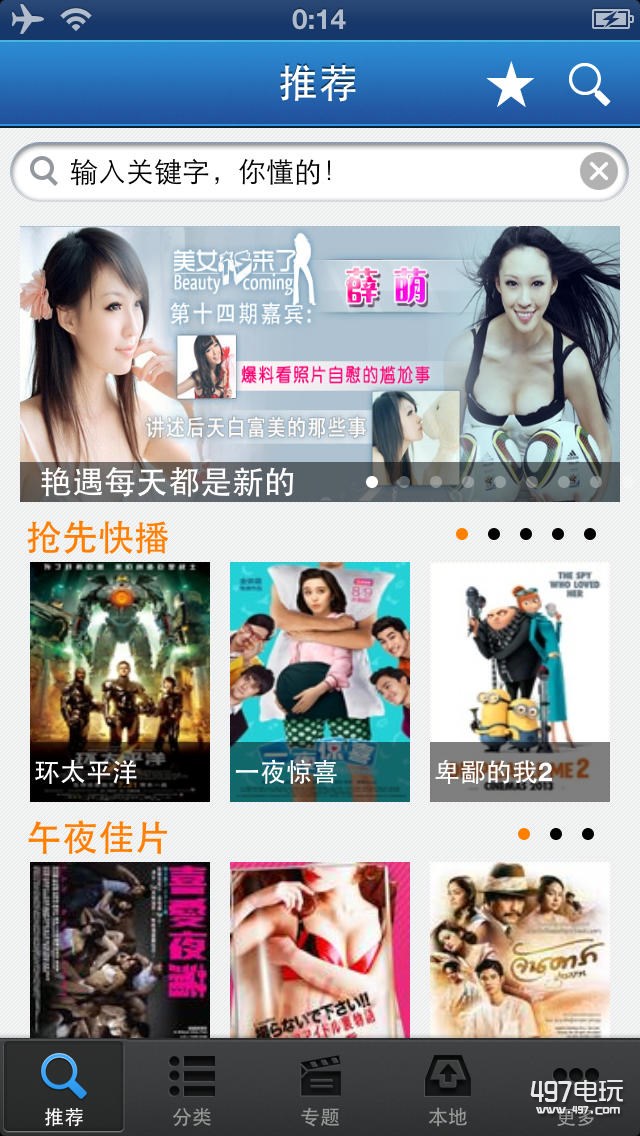Switch to the 分类 tab
The image size is (640, 1136).
pos(192,1088)
